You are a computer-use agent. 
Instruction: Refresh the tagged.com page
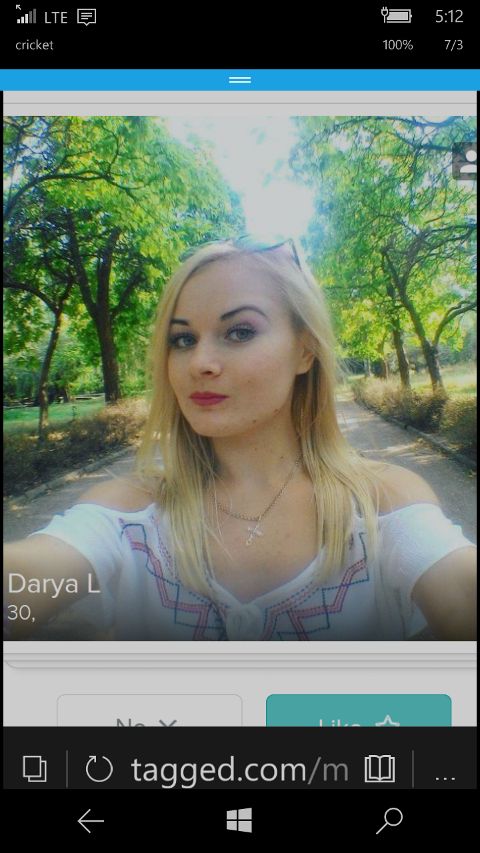tap(99, 769)
